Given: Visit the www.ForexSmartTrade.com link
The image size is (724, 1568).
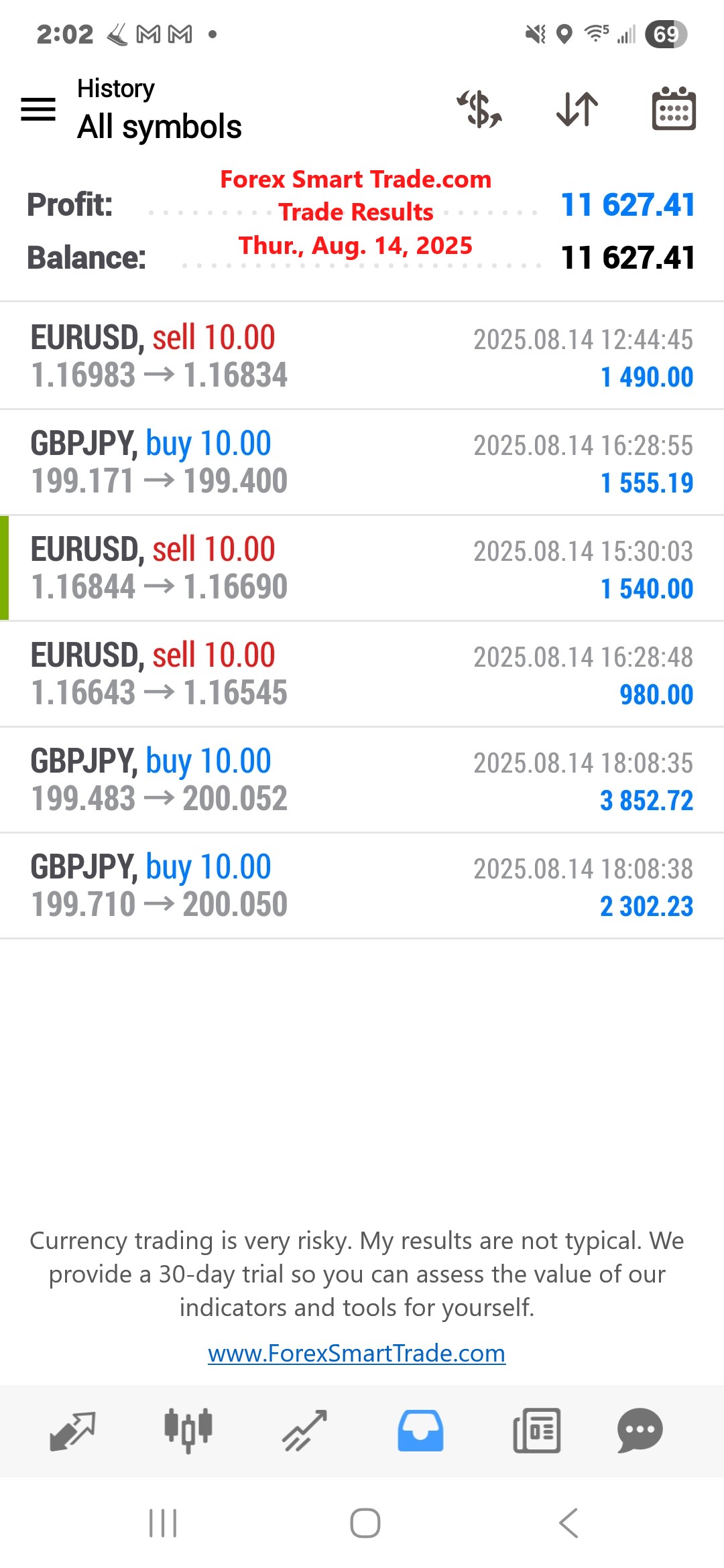Looking at the screenshot, I should pos(357,1354).
